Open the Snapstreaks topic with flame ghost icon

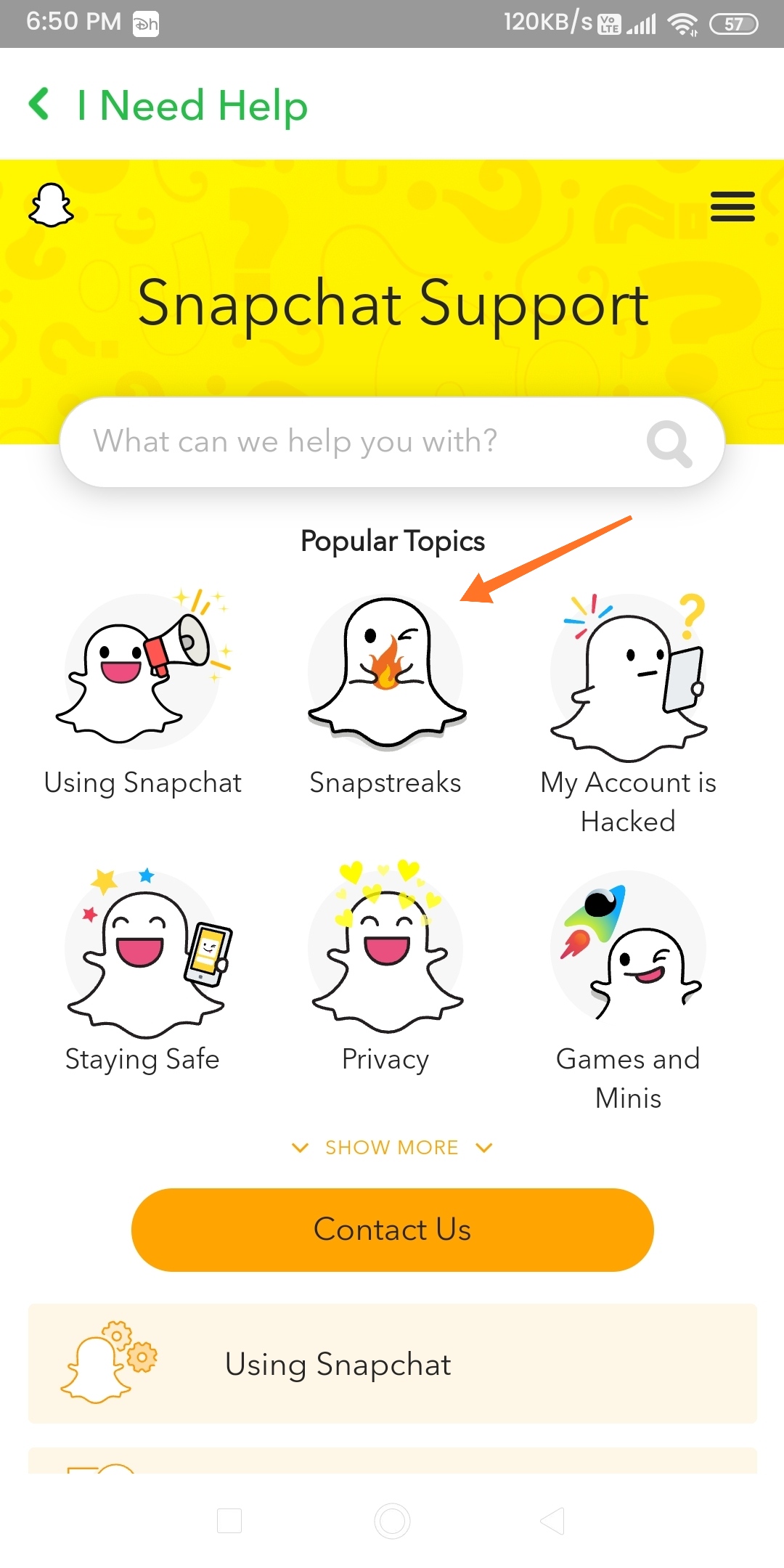pyautogui.click(x=385, y=671)
